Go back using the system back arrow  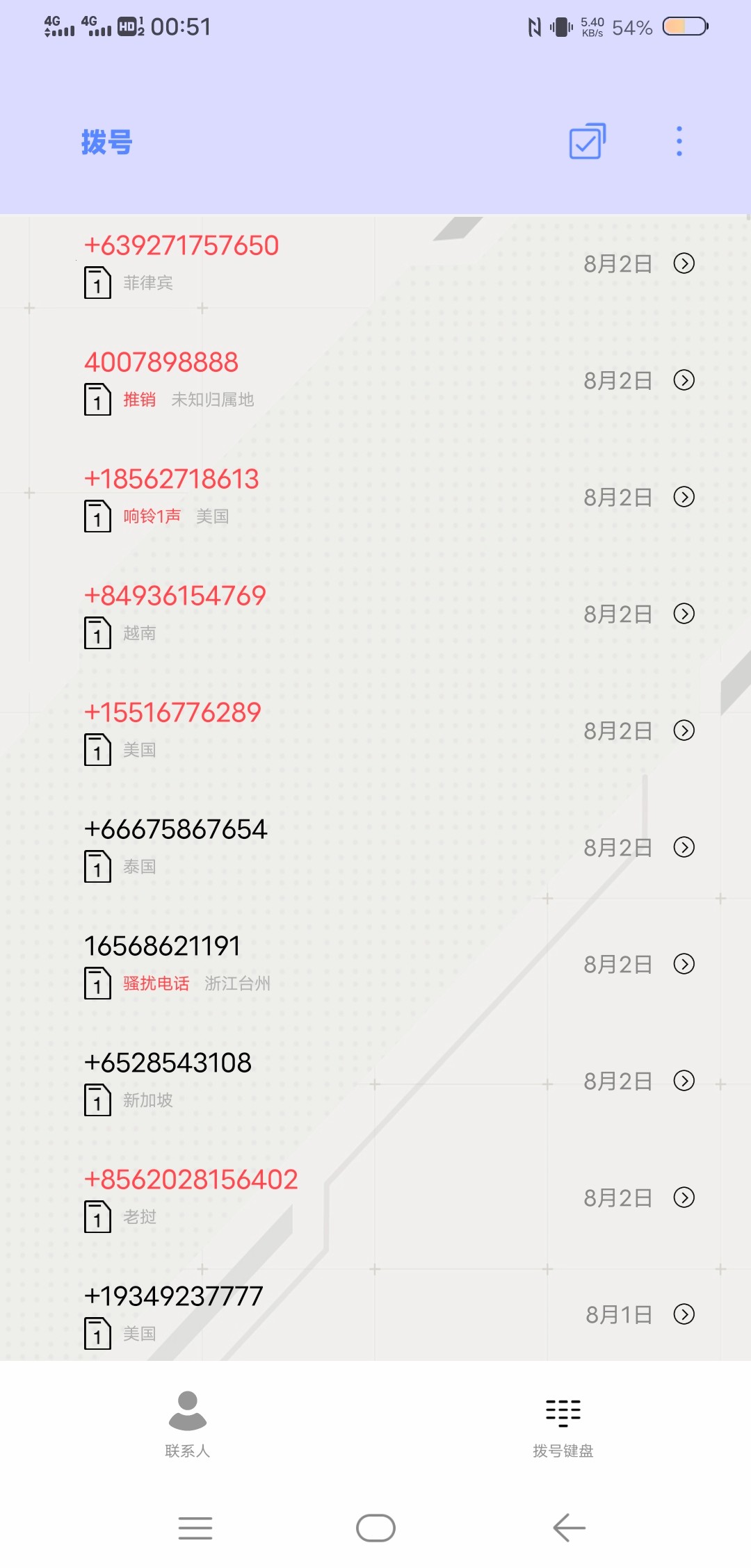tap(569, 1528)
